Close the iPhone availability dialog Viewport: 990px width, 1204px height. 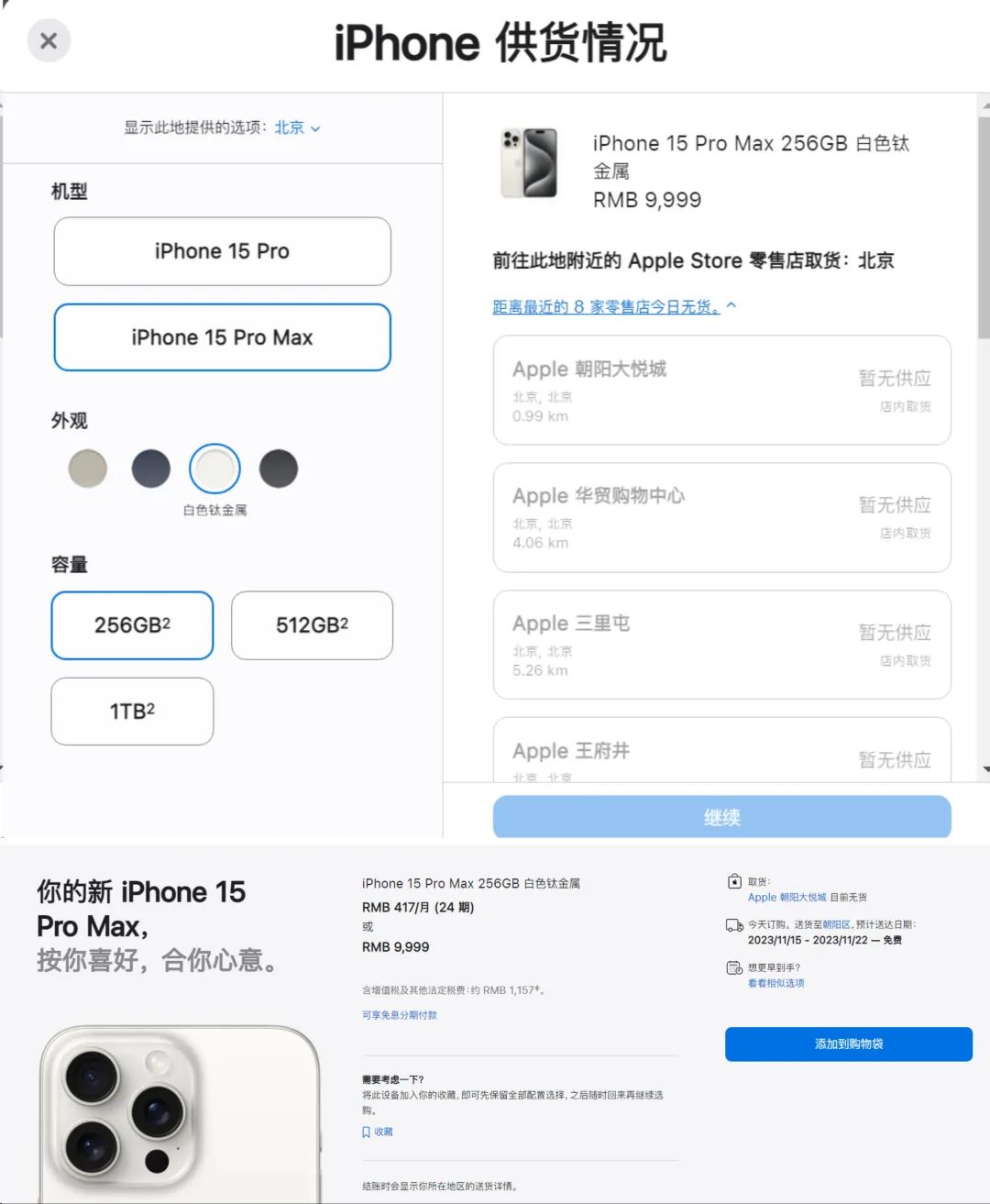(49, 41)
